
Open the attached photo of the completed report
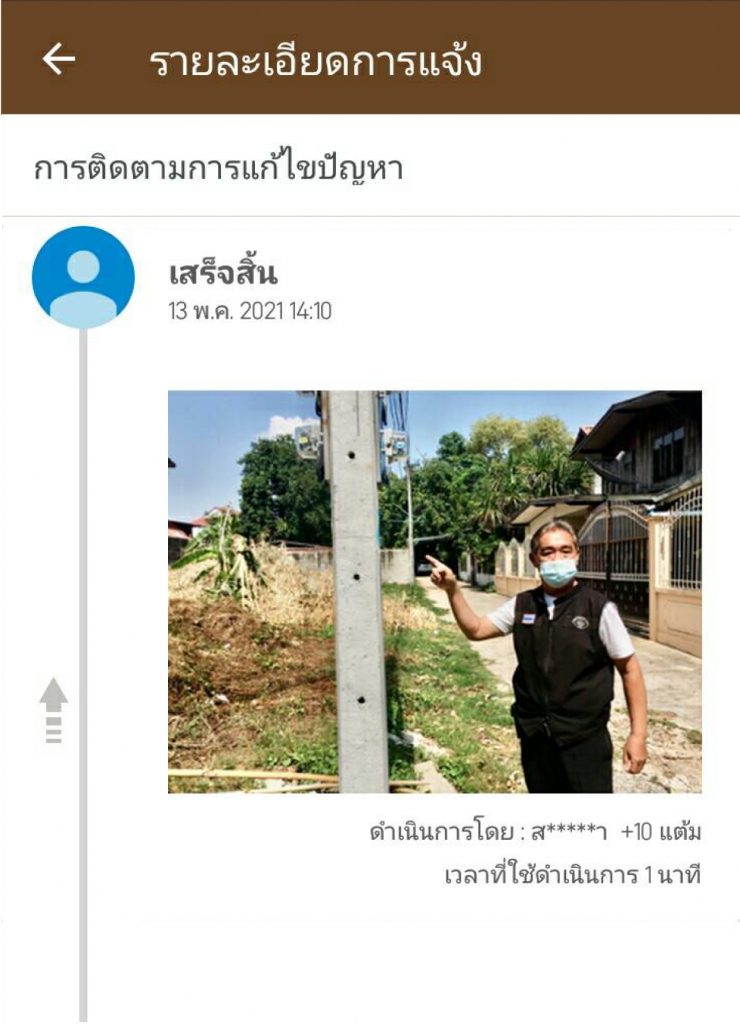[434, 591]
